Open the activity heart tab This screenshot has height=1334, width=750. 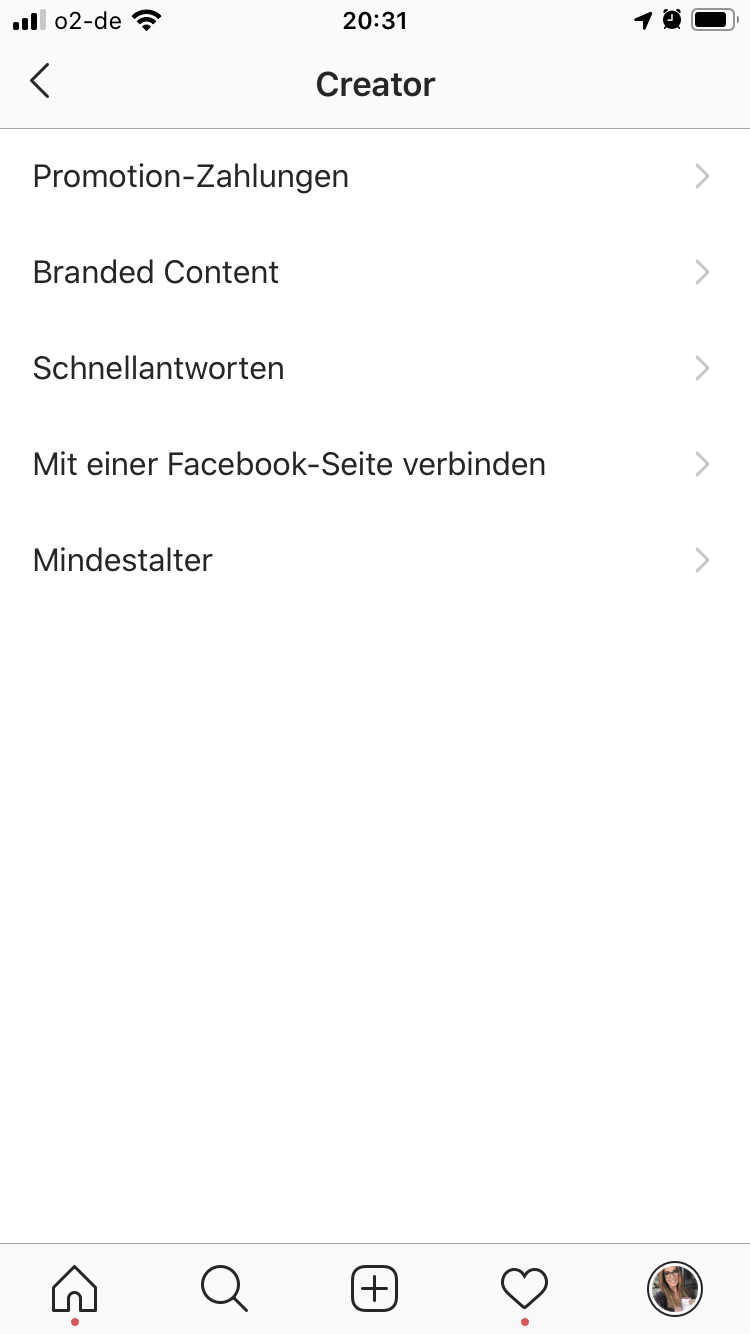pyautogui.click(x=525, y=1288)
